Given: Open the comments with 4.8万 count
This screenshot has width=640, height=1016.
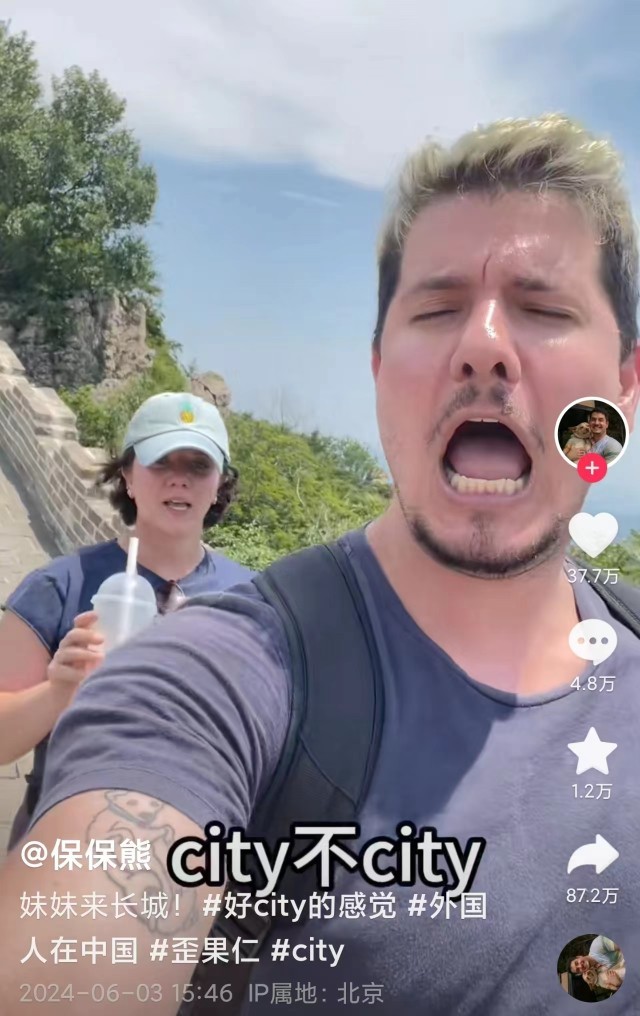Looking at the screenshot, I should click(x=592, y=642).
